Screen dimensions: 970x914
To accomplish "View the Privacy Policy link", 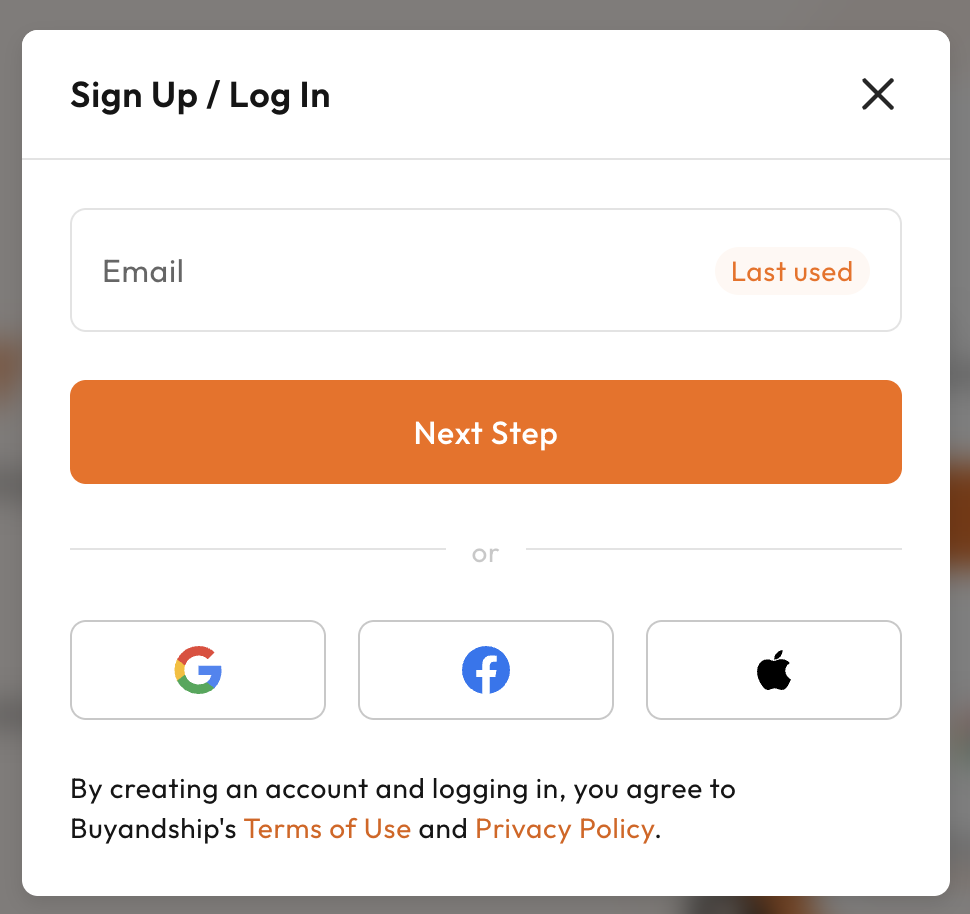I will point(564,829).
